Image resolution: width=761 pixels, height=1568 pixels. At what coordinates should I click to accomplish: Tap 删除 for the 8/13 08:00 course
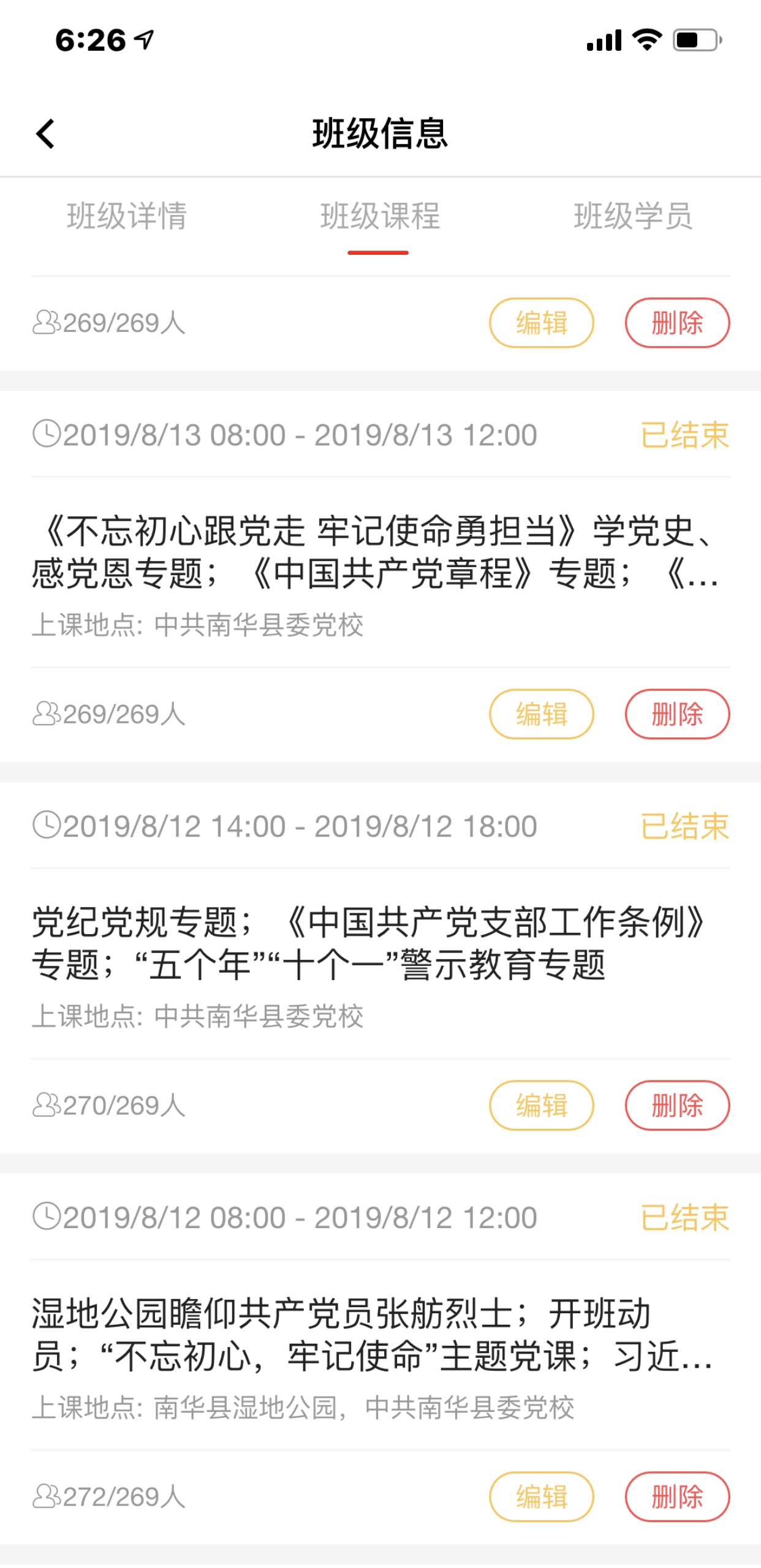pyautogui.click(x=677, y=714)
